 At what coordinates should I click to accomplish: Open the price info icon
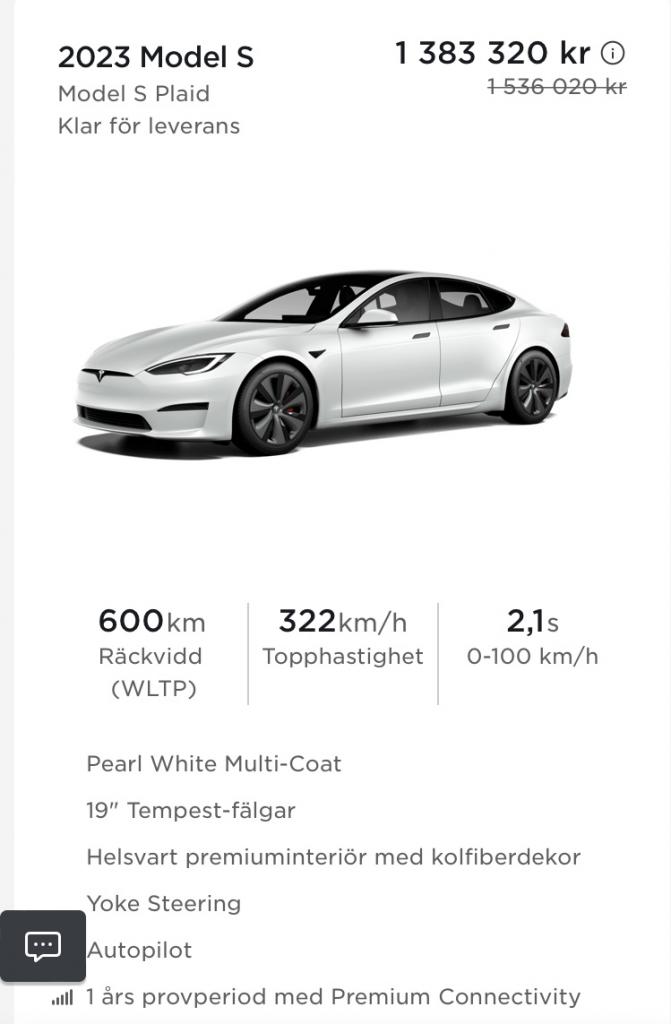point(612,53)
